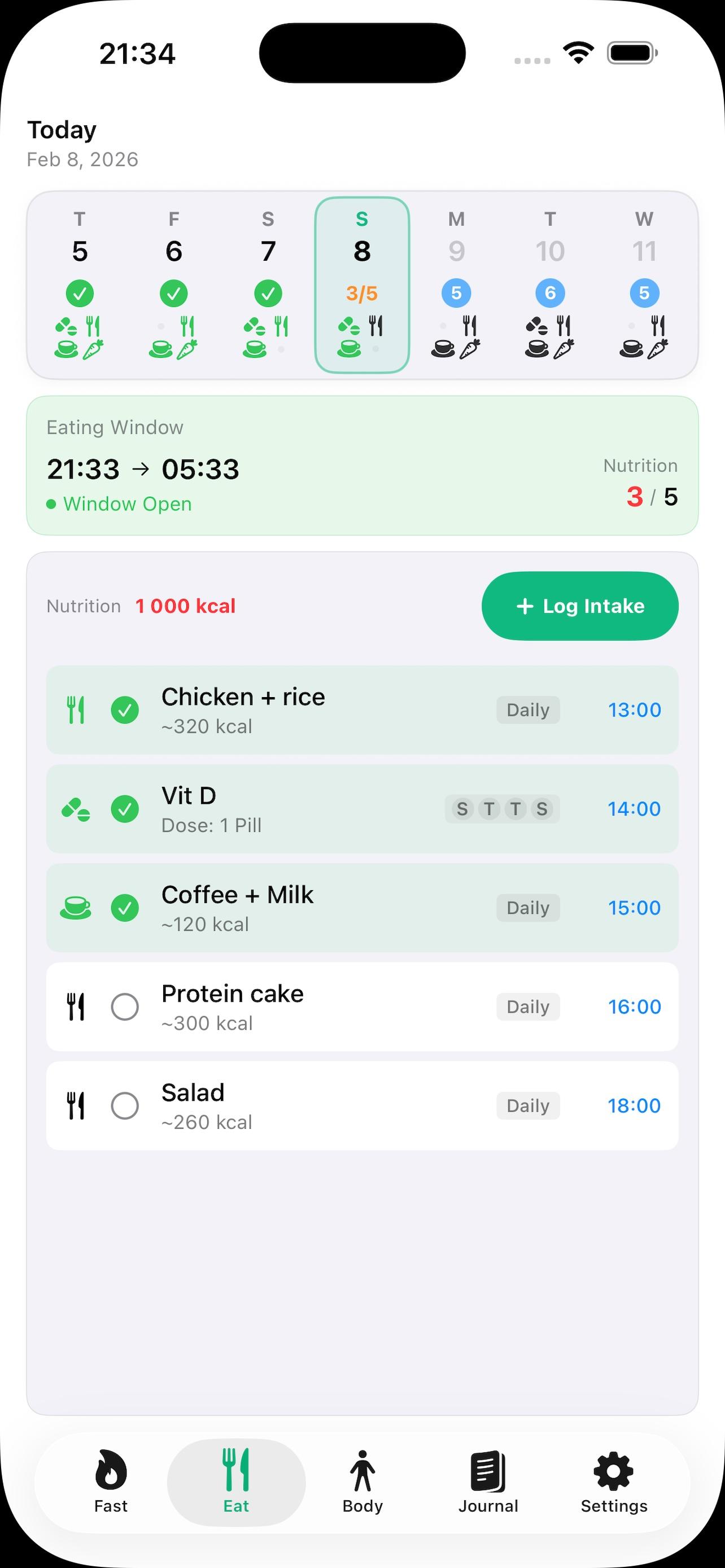Click the coffee cup icon beside Coffee + Milk
Viewport: 725px width, 1568px height.
[76, 908]
